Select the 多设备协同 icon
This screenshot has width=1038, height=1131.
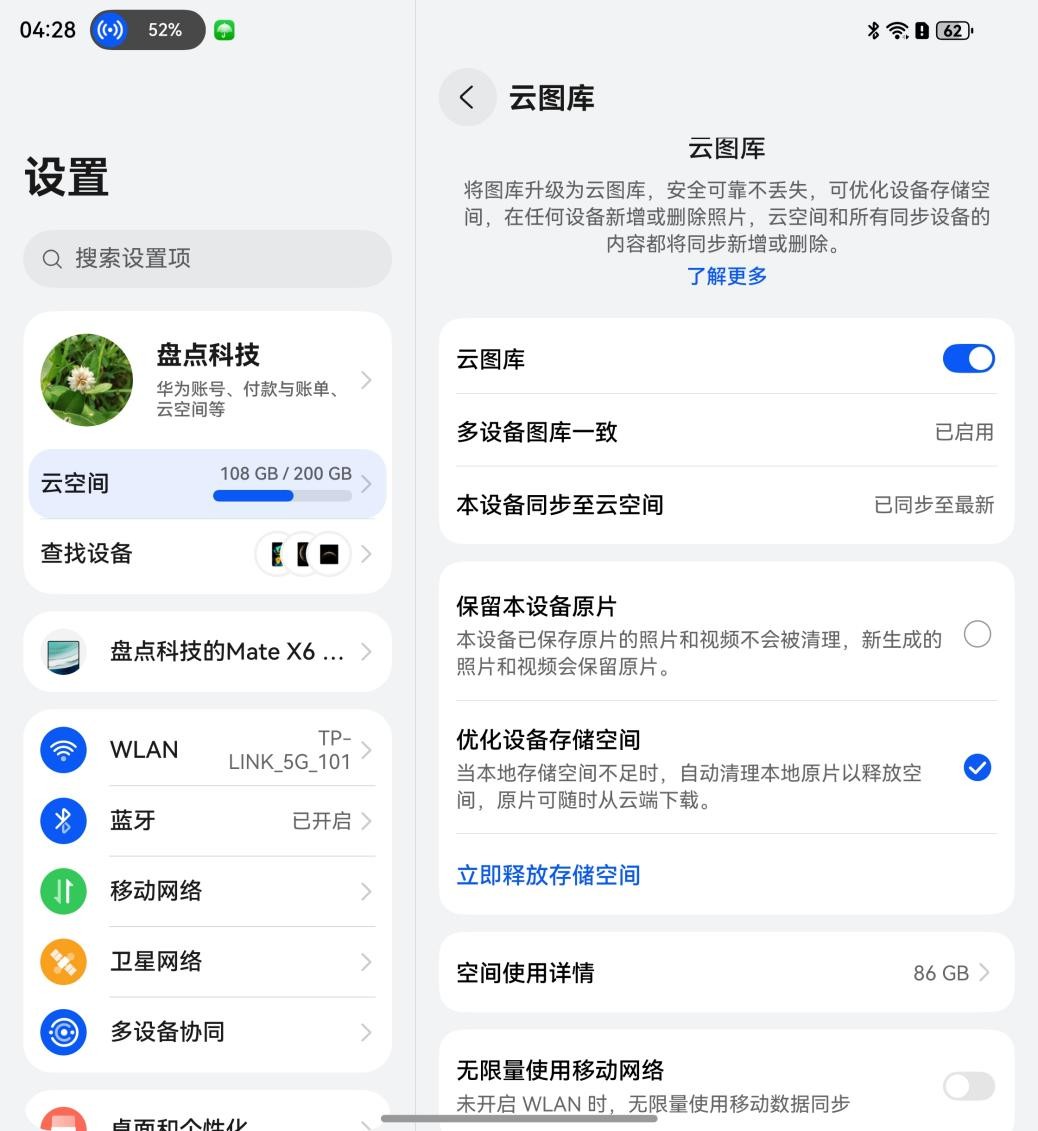tap(63, 1031)
